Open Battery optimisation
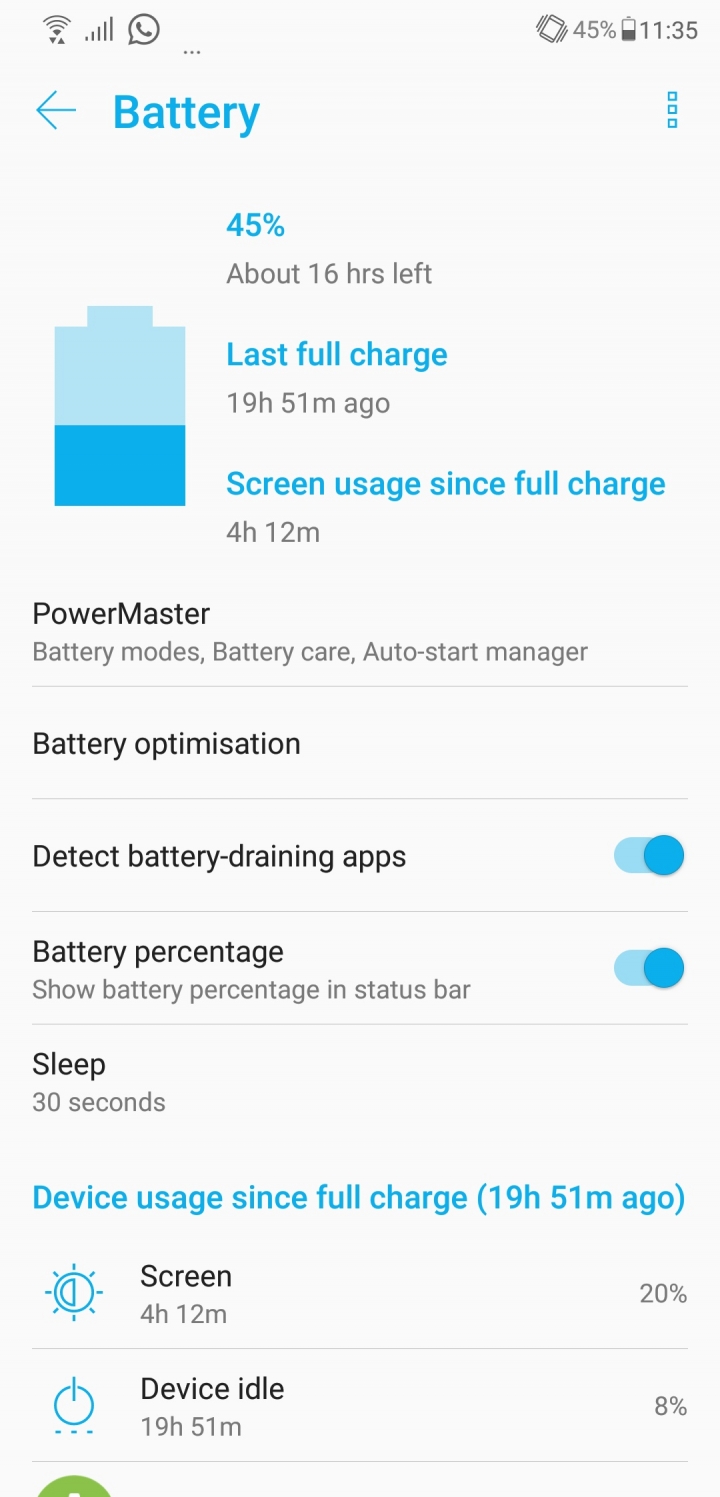Image resolution: width=720 pixels, height=1497 pixels. (360, 743)
